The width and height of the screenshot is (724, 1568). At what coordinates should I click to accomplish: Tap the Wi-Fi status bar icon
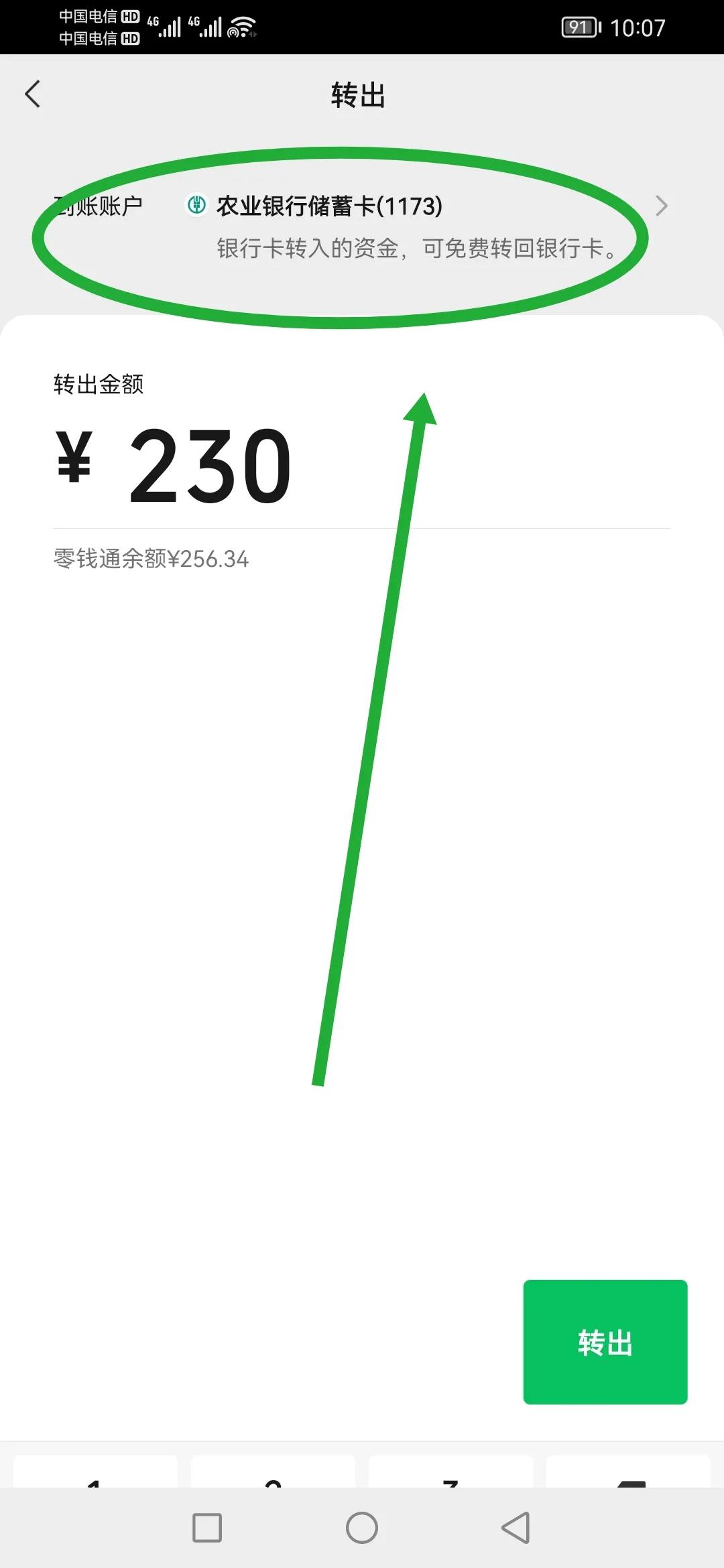(x=240, y=25)
